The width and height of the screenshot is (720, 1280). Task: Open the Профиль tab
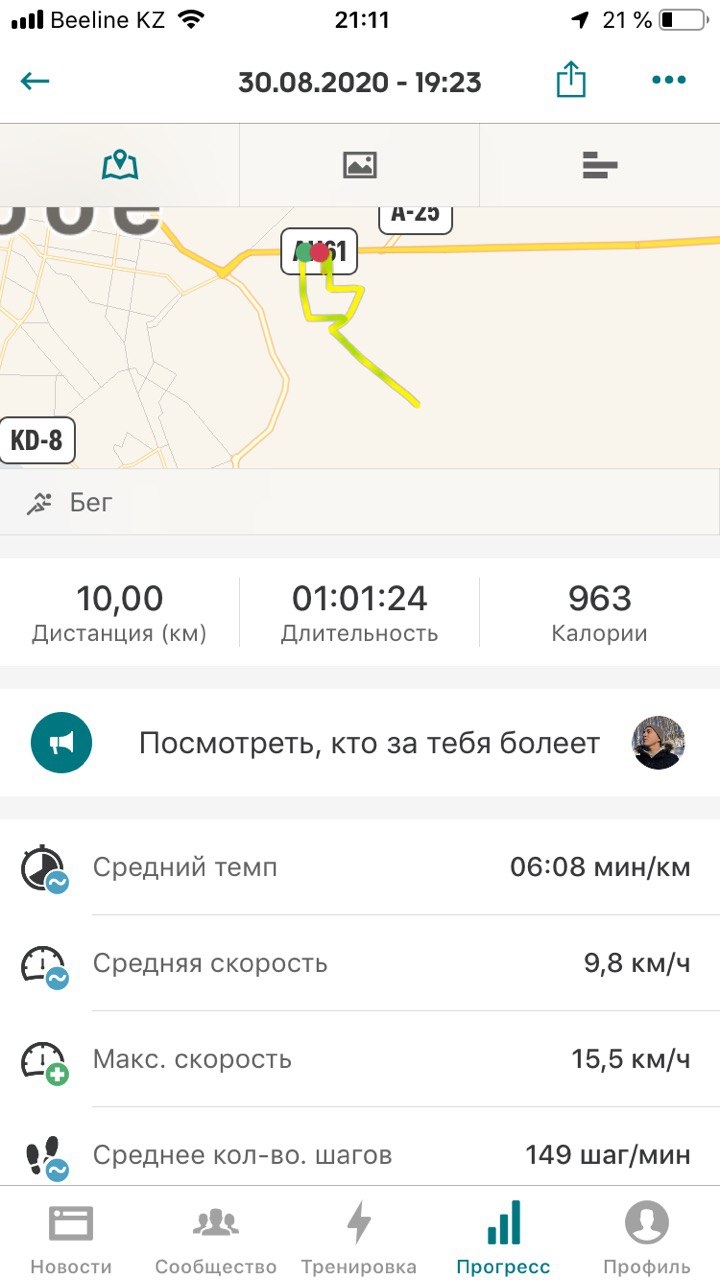tap(647, 1235)
